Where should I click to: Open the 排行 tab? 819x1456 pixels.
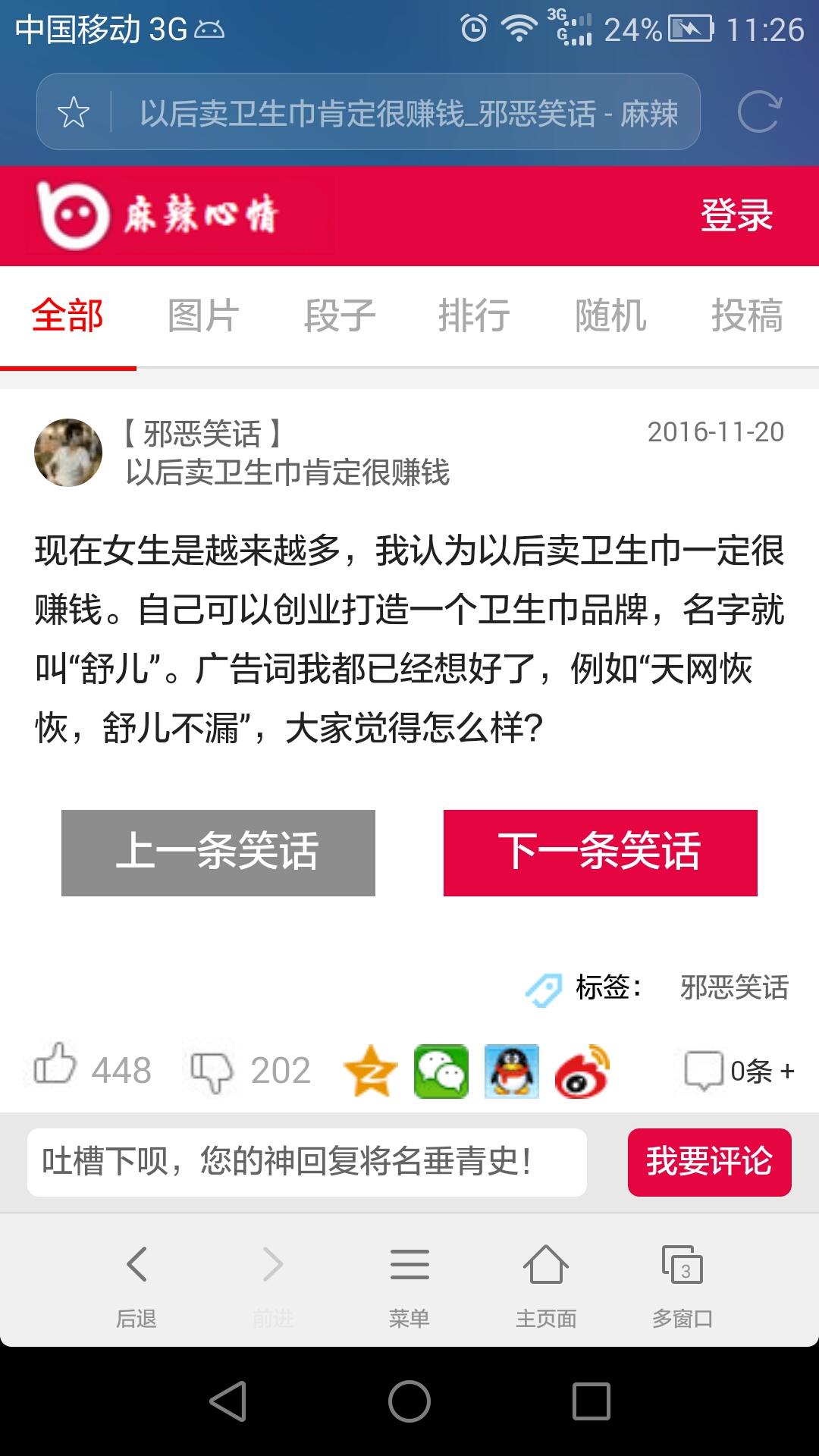pyautogui.click(x=474, y=316)
